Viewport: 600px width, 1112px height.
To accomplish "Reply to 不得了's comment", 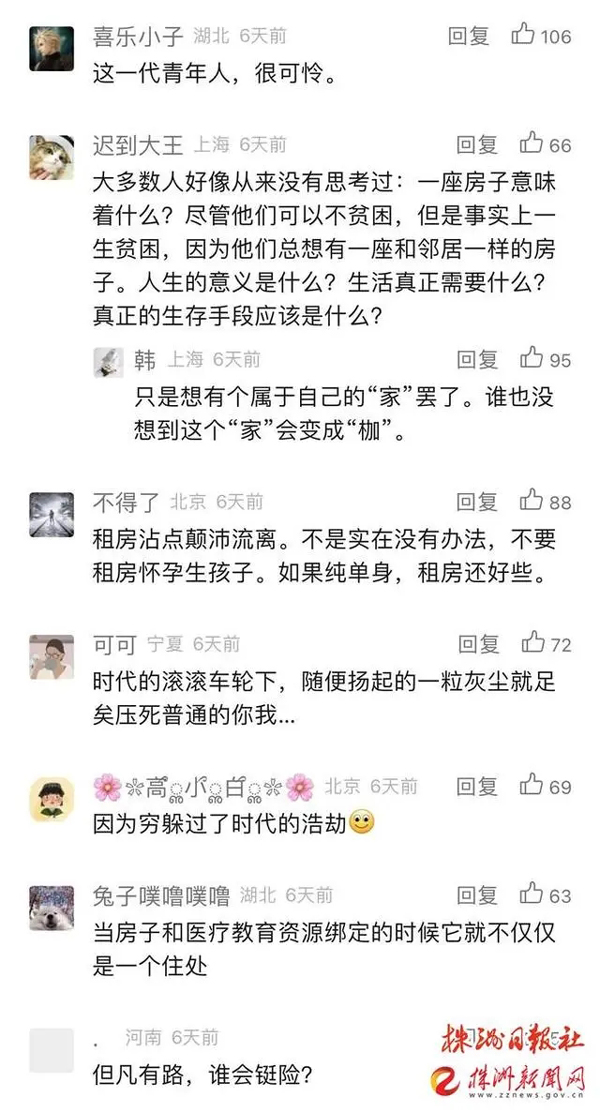I will coord(477,502).
